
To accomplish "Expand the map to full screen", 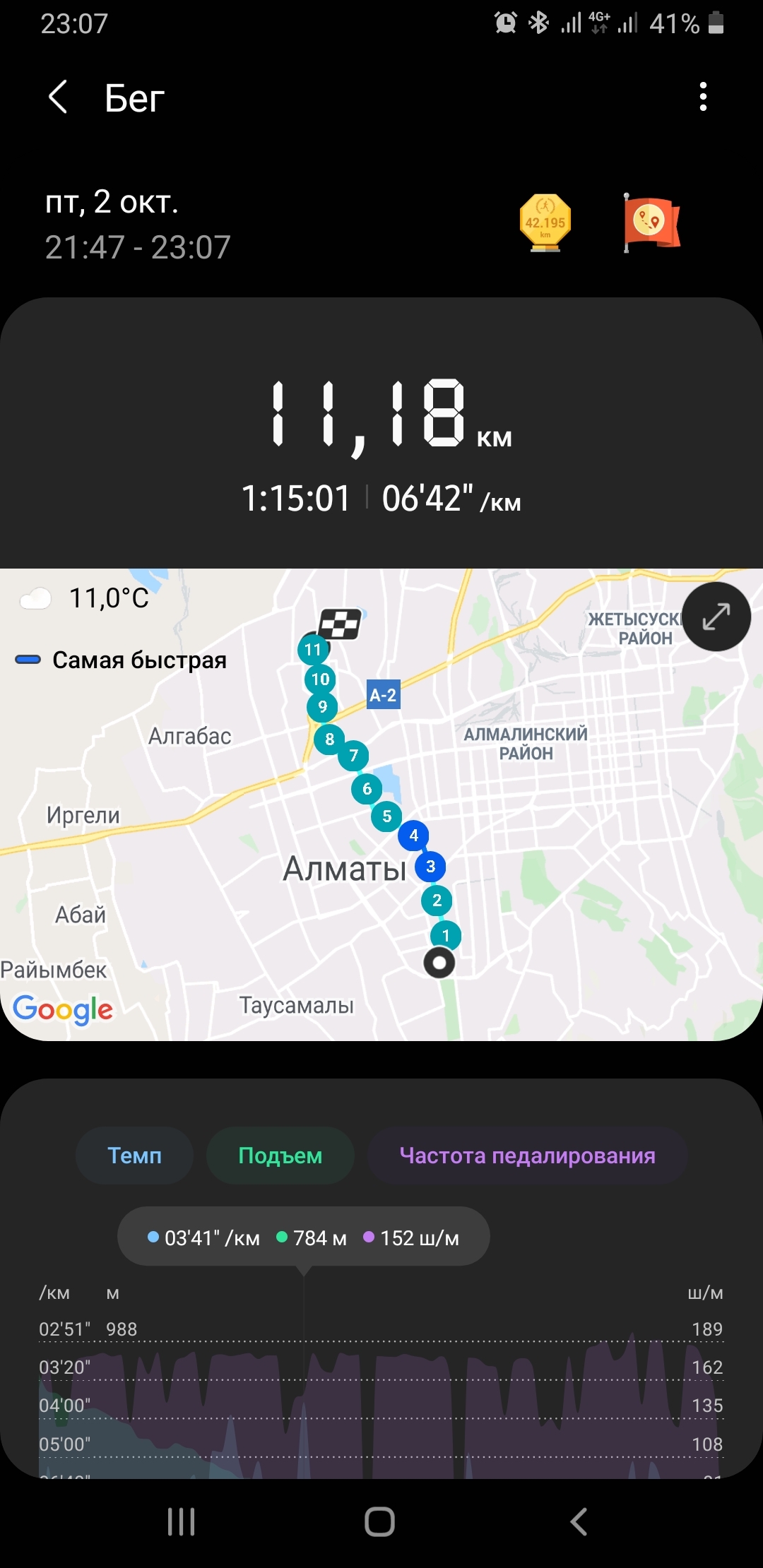I will (x=716, y=617).
